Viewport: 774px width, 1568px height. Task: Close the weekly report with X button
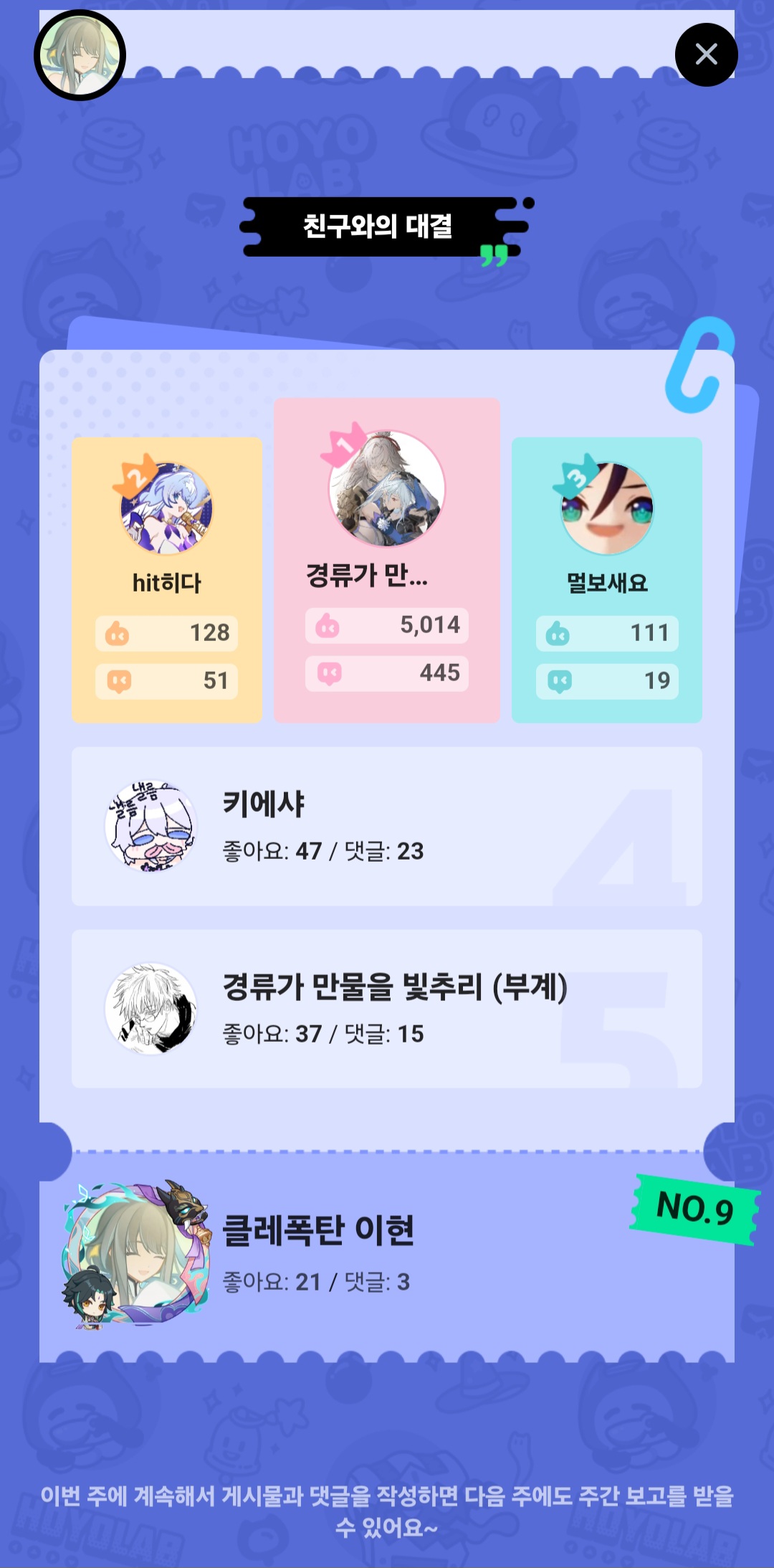tap(706, 54)
